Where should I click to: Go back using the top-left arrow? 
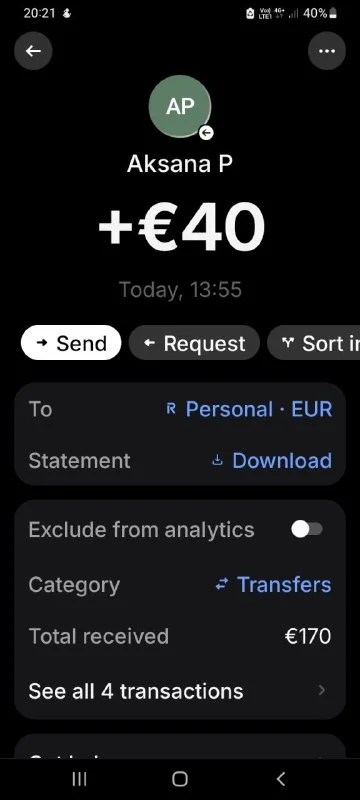(33, 51)
